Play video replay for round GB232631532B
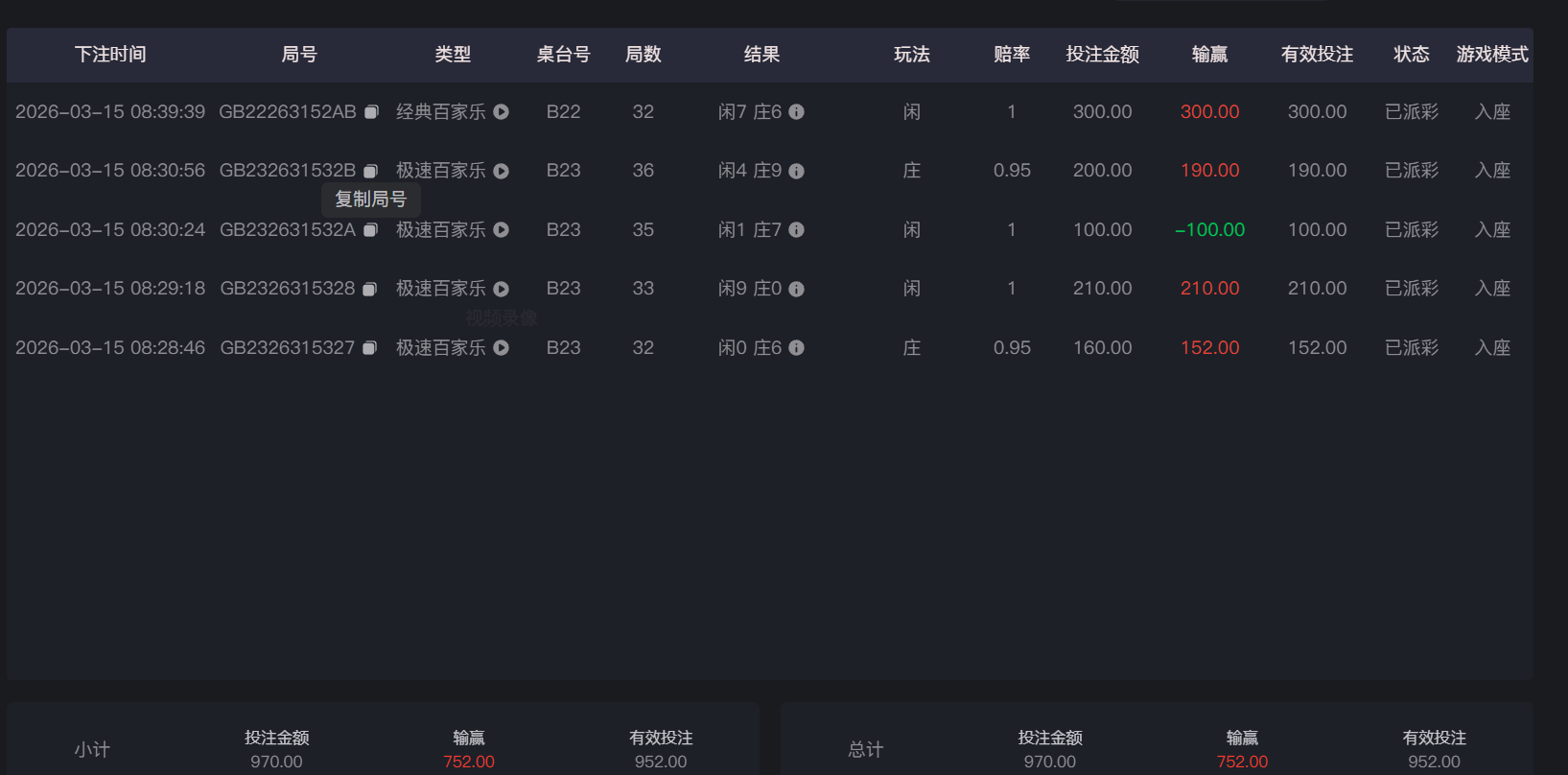The image size is (1568, 775). click(x=502, y=171)
